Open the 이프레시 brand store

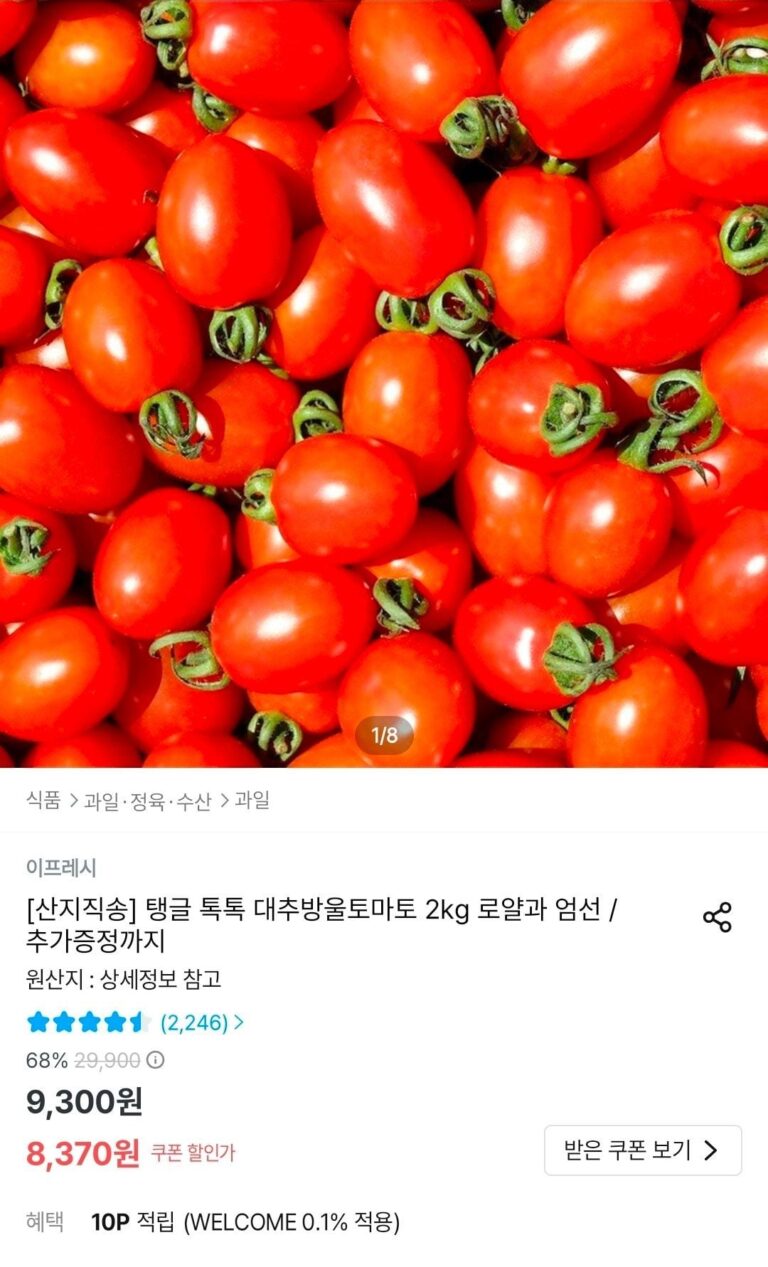pyautogui.click(x=61, y=868)
